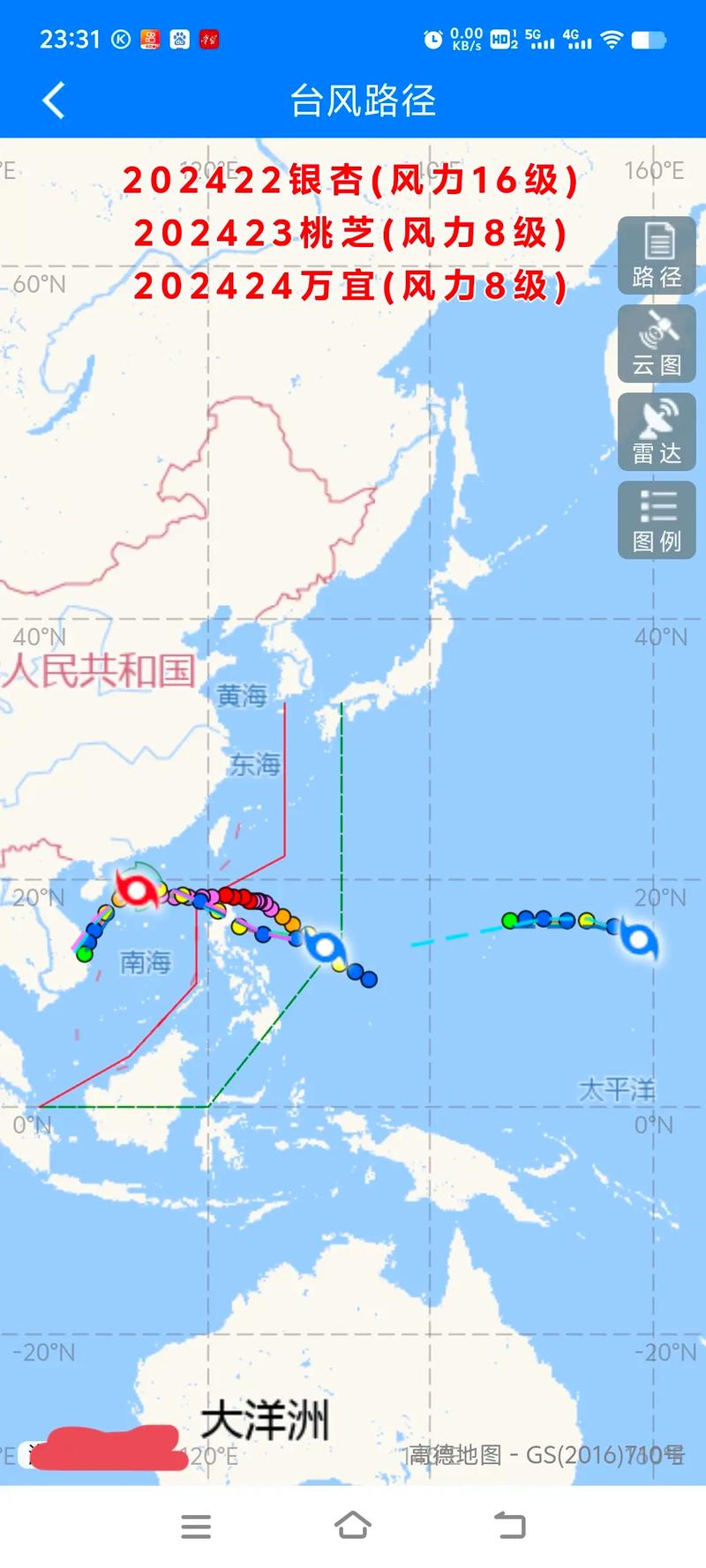Show the 图例 map legend
Viewport: 706px width, 1568px height.
pyautogui.click(x=657, y=519)
